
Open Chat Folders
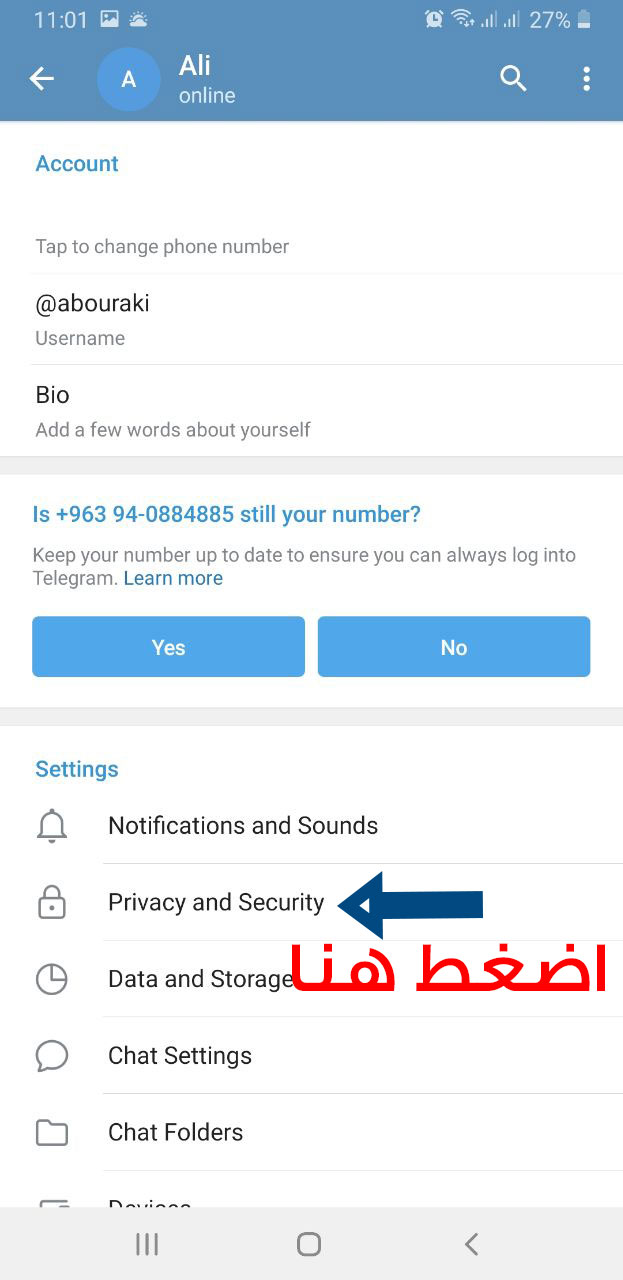311,1133
